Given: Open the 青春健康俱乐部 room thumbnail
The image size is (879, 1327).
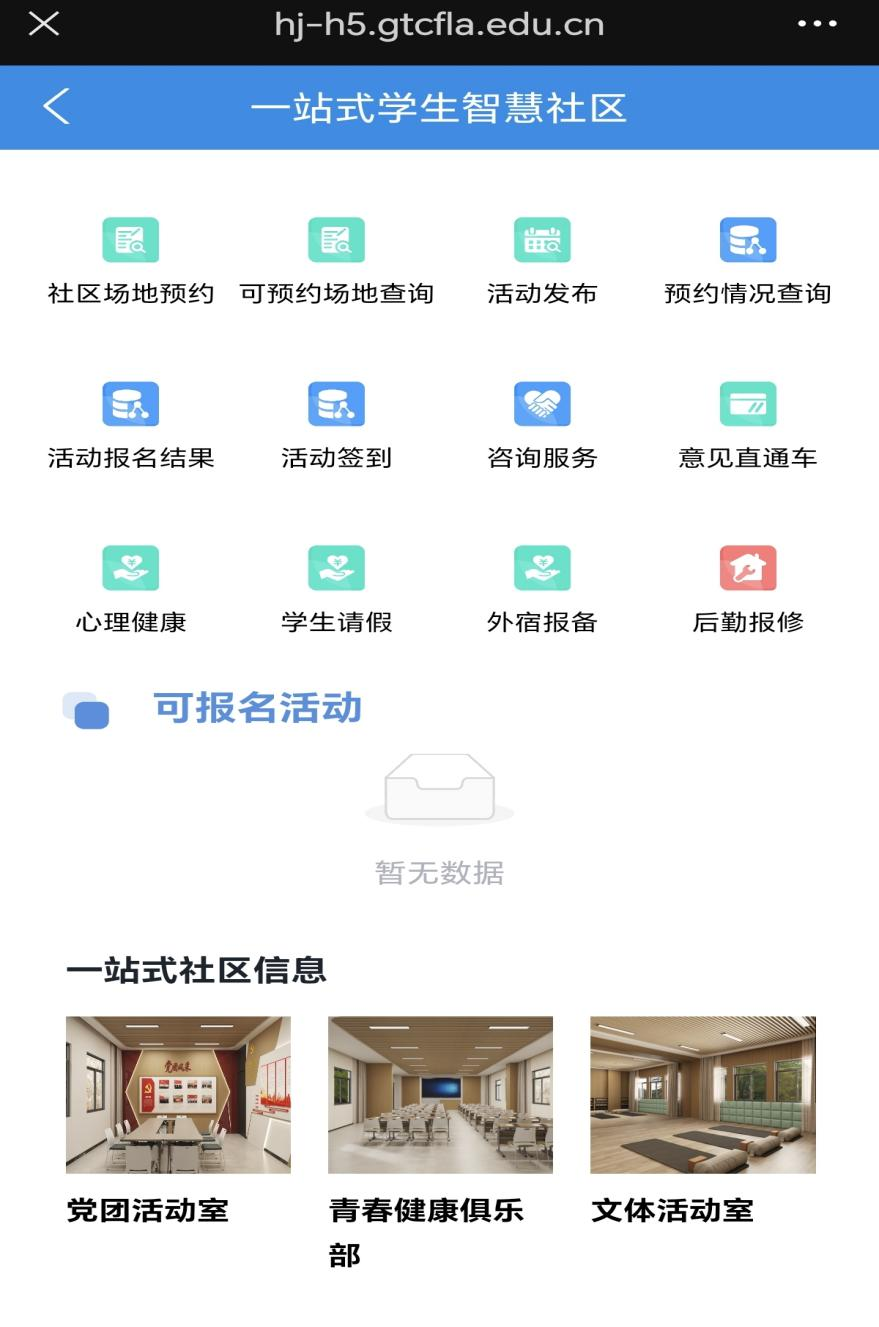Looking at the screenshot, I should coord(440,1094).
